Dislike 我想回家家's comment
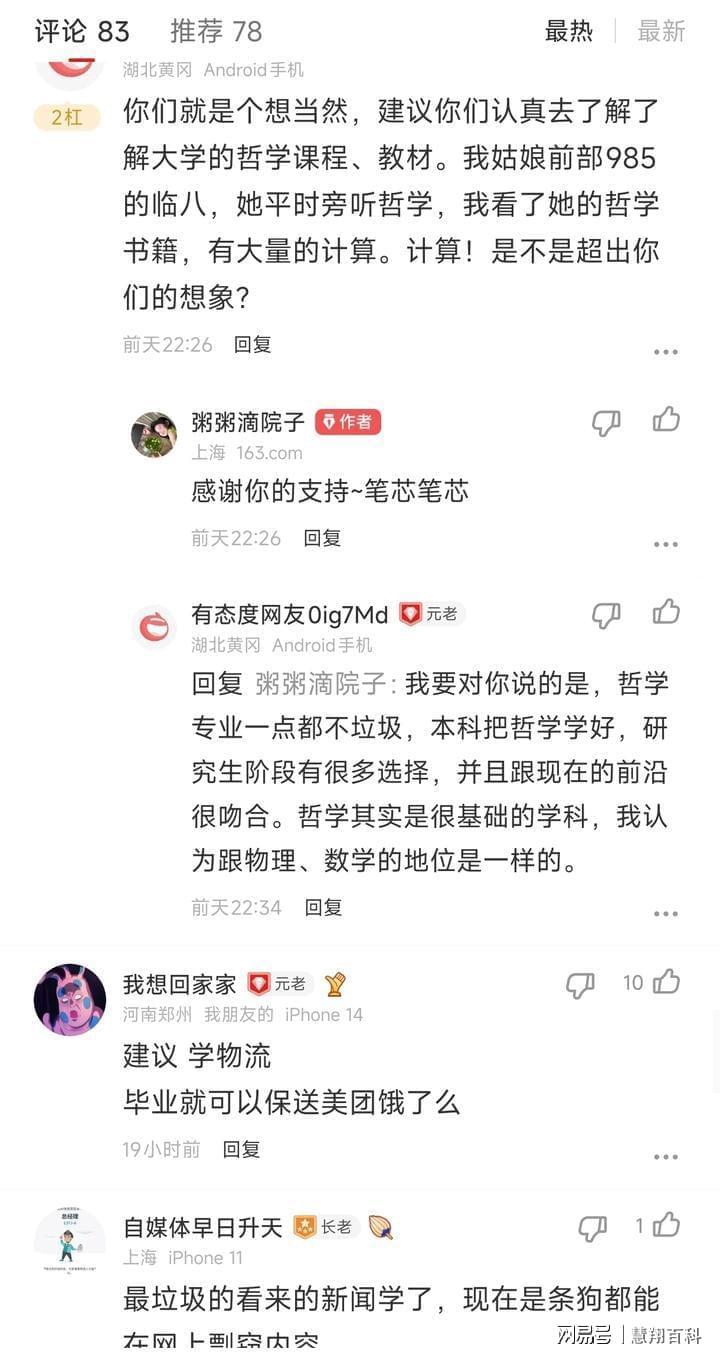The width and height of the screenshot is (720, 1355). [x=580, y=985]
